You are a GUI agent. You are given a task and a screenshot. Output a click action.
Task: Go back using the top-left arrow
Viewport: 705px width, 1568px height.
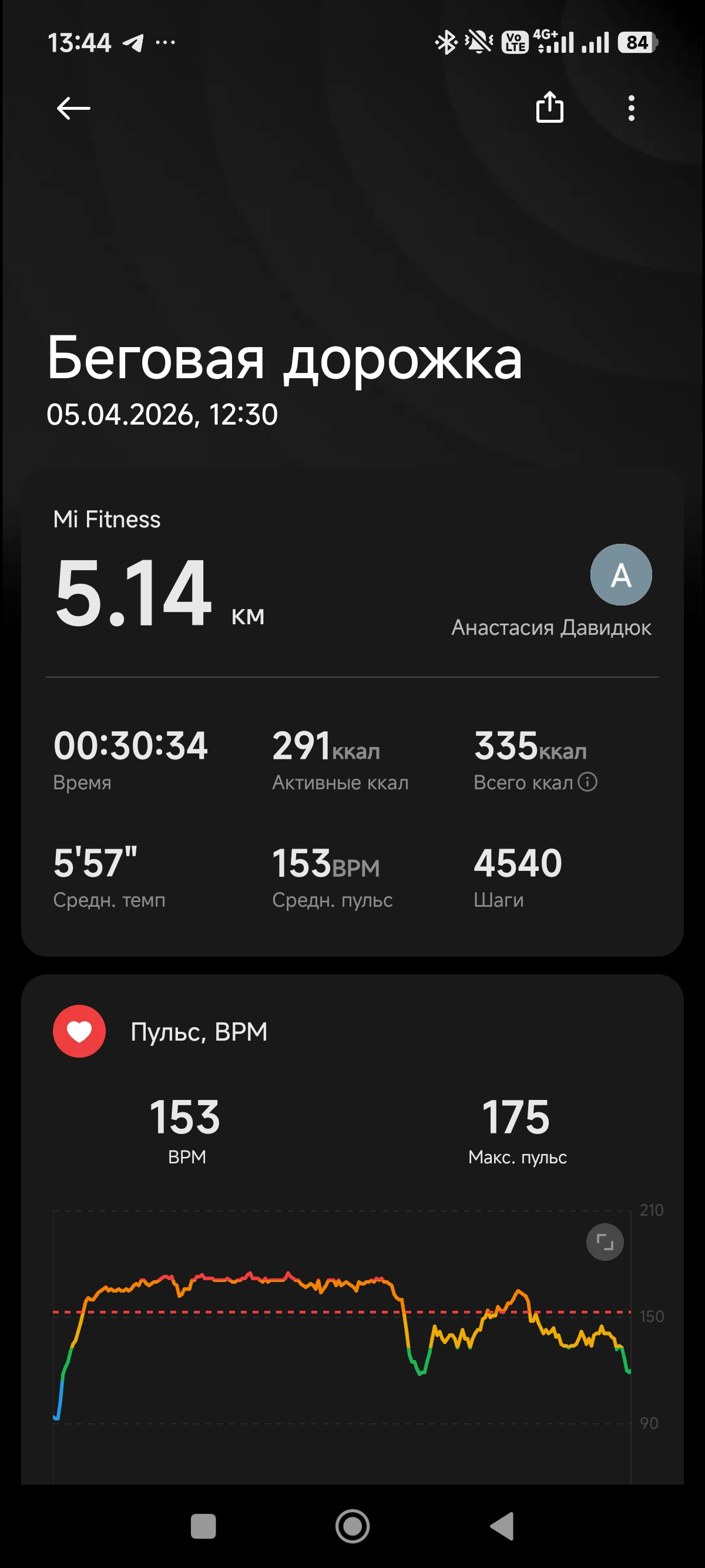pyautogui.click(x=73, y=108)
